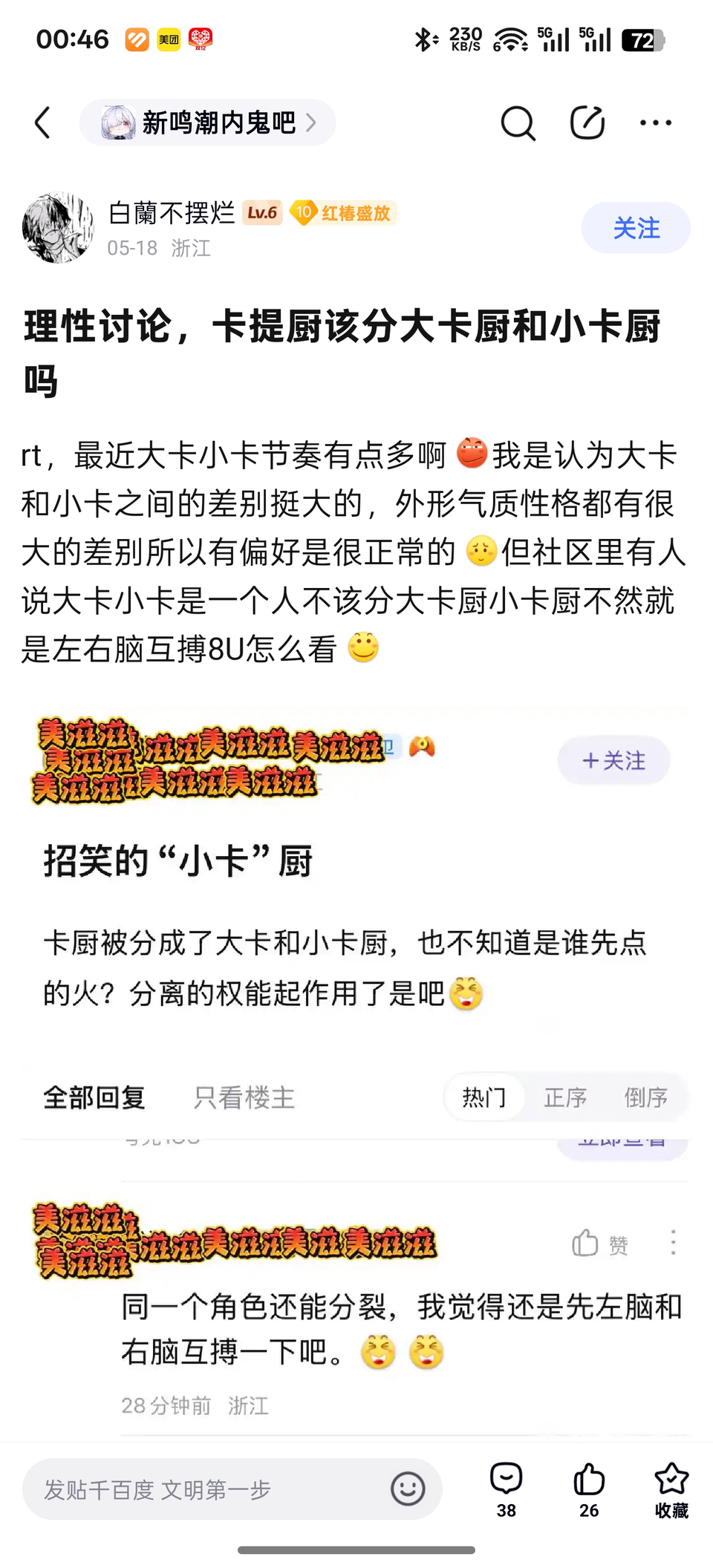Sort replies in 正序 order
Screen dimensions: 713x1568
click(565, 1097)
